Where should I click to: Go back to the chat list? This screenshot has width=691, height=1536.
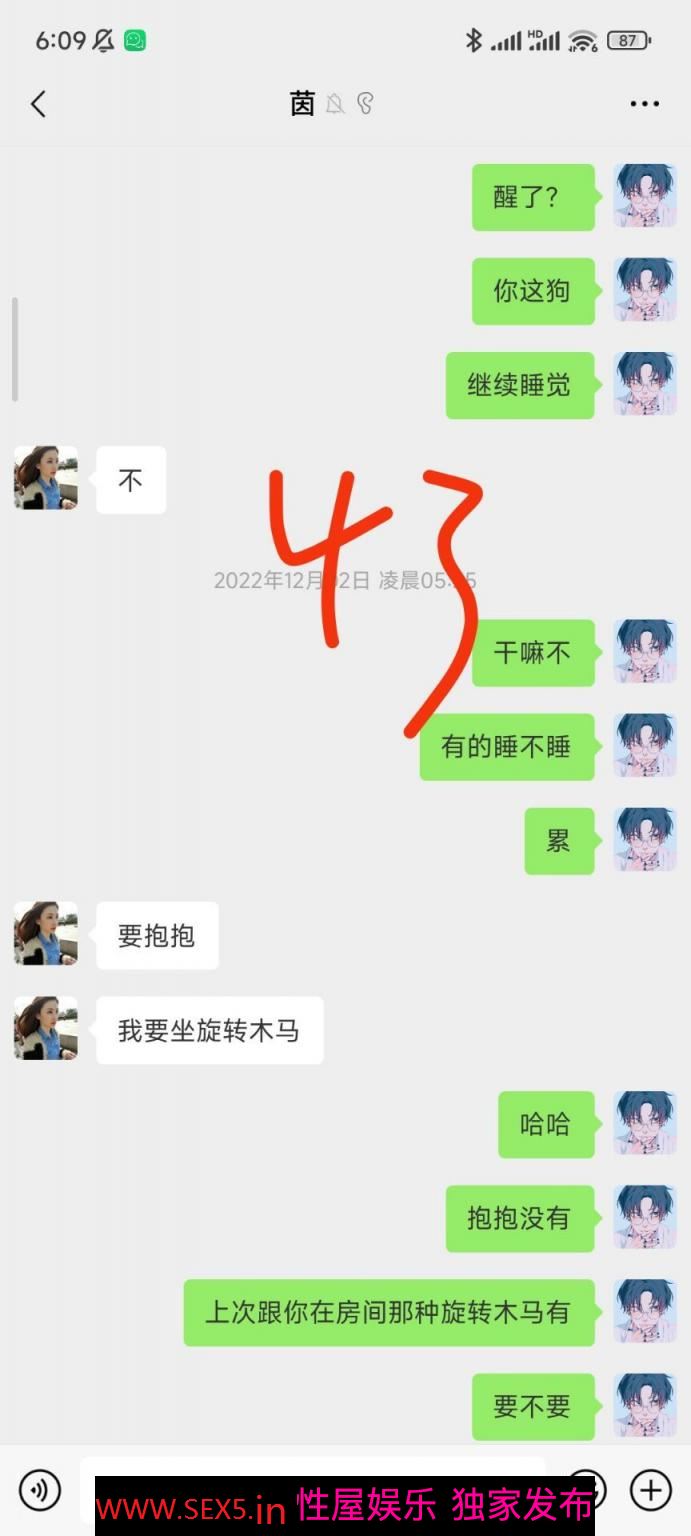coord(38,104)
